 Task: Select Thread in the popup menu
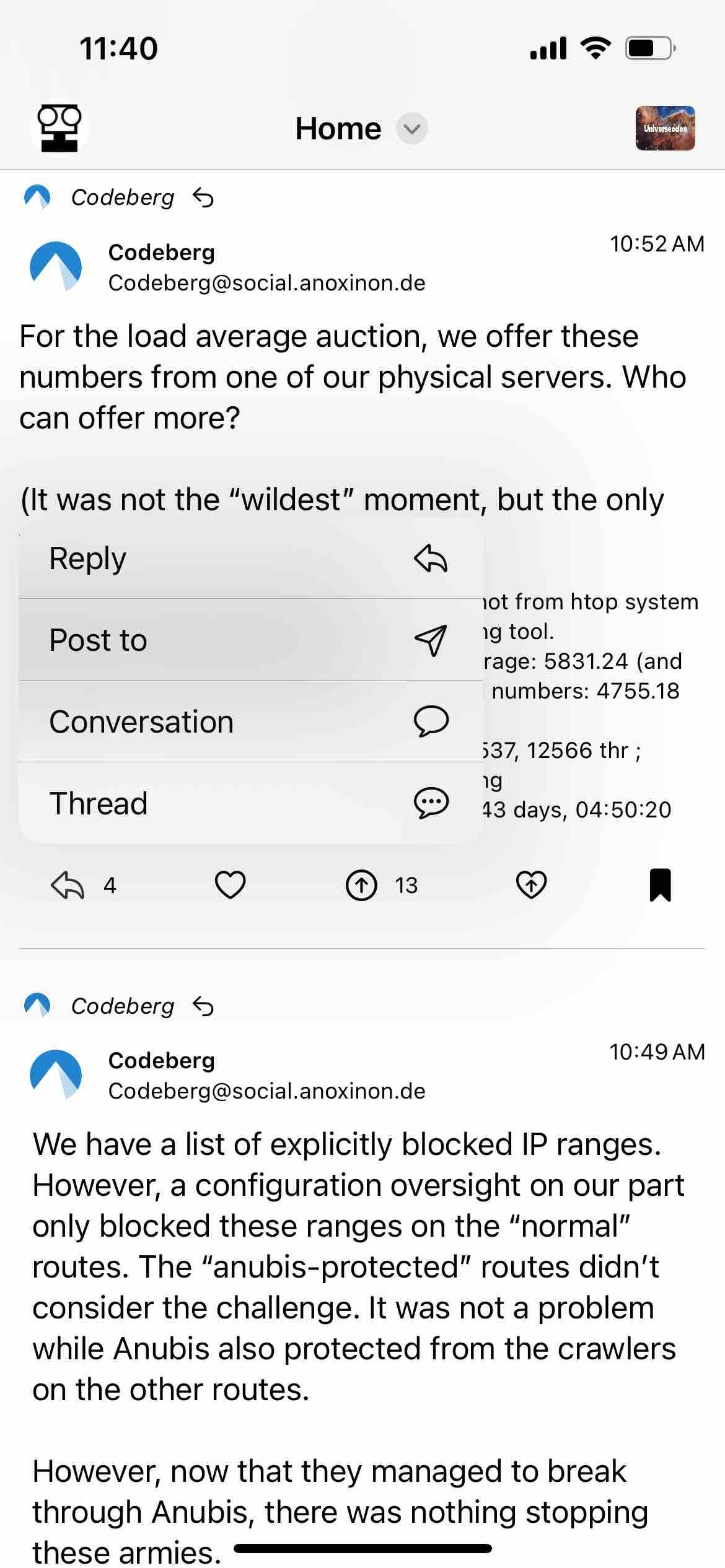point(250,803)
